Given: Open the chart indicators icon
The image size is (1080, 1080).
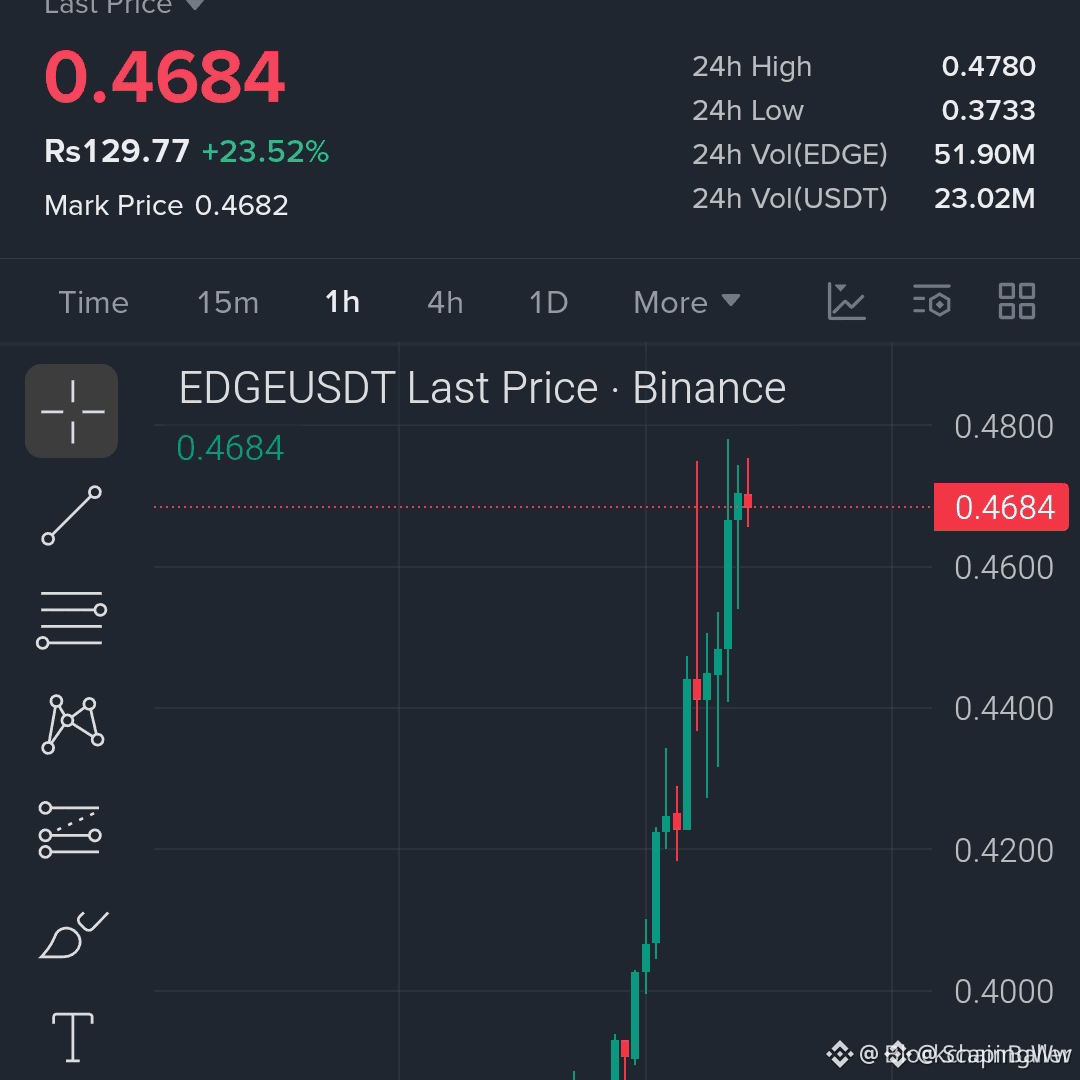Looking at the screenshot, I should [846, 301].
